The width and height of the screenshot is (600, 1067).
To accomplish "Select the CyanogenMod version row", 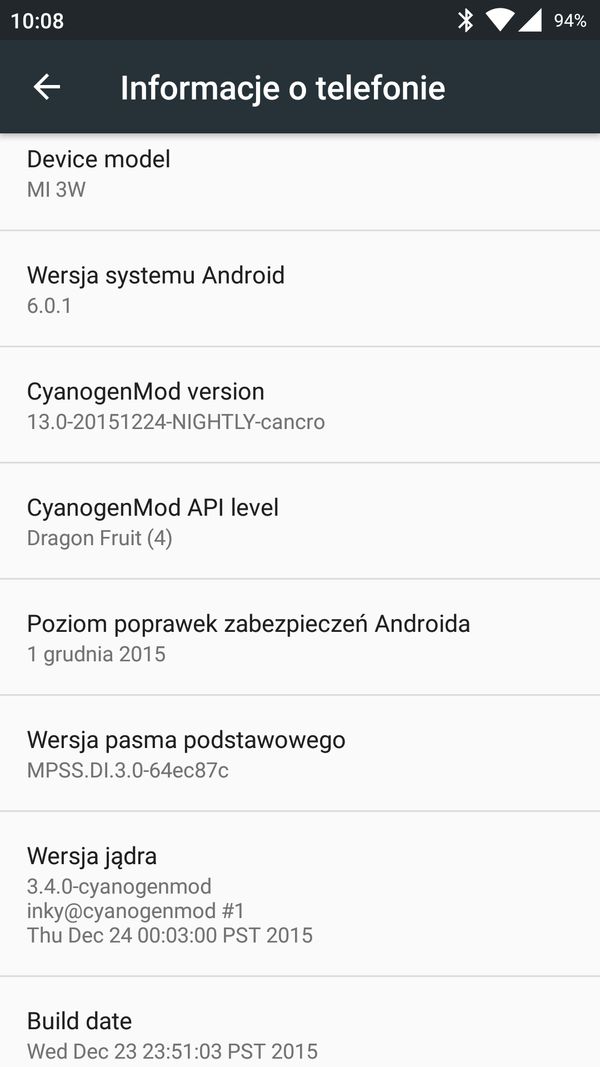I will tap(300, 405).
